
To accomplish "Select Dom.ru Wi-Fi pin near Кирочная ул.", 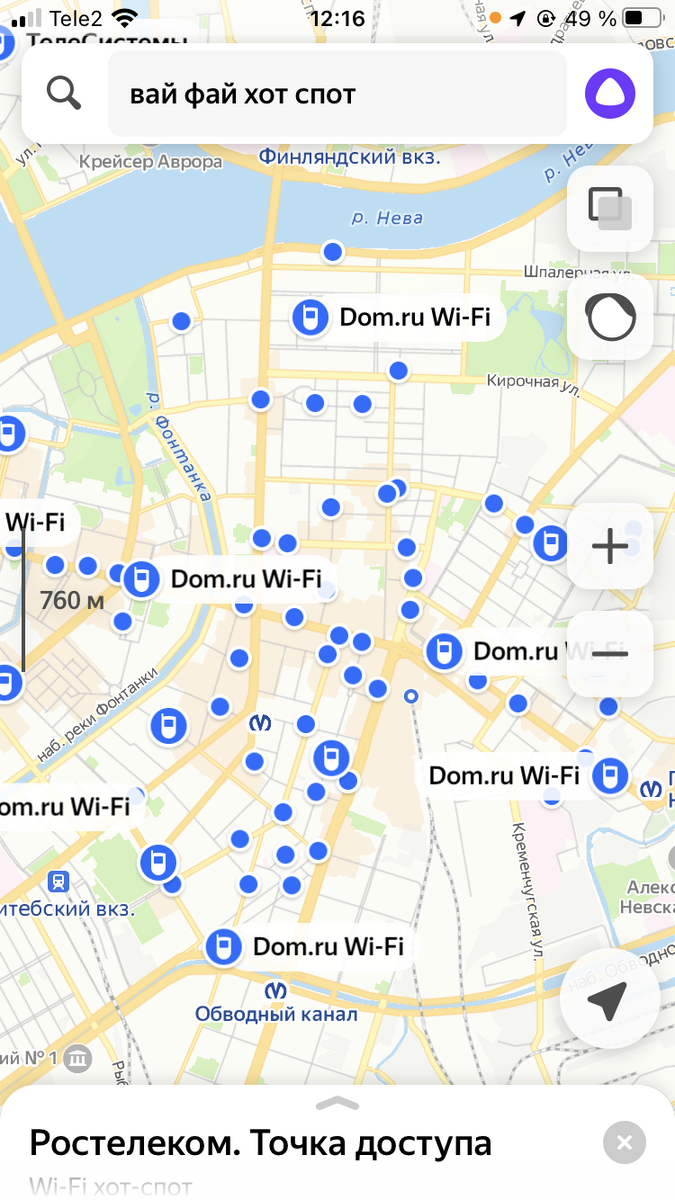I will click(311, 318).
